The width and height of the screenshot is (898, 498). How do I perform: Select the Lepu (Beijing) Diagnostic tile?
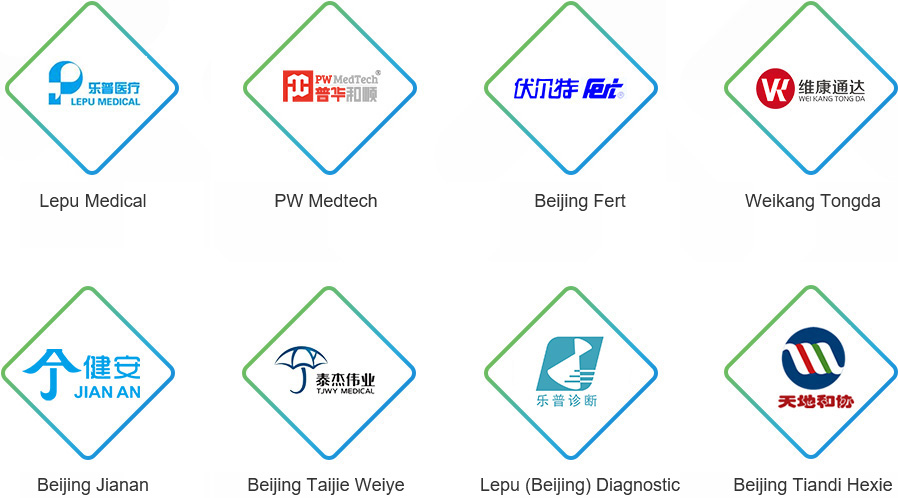[x=571, y=372]
